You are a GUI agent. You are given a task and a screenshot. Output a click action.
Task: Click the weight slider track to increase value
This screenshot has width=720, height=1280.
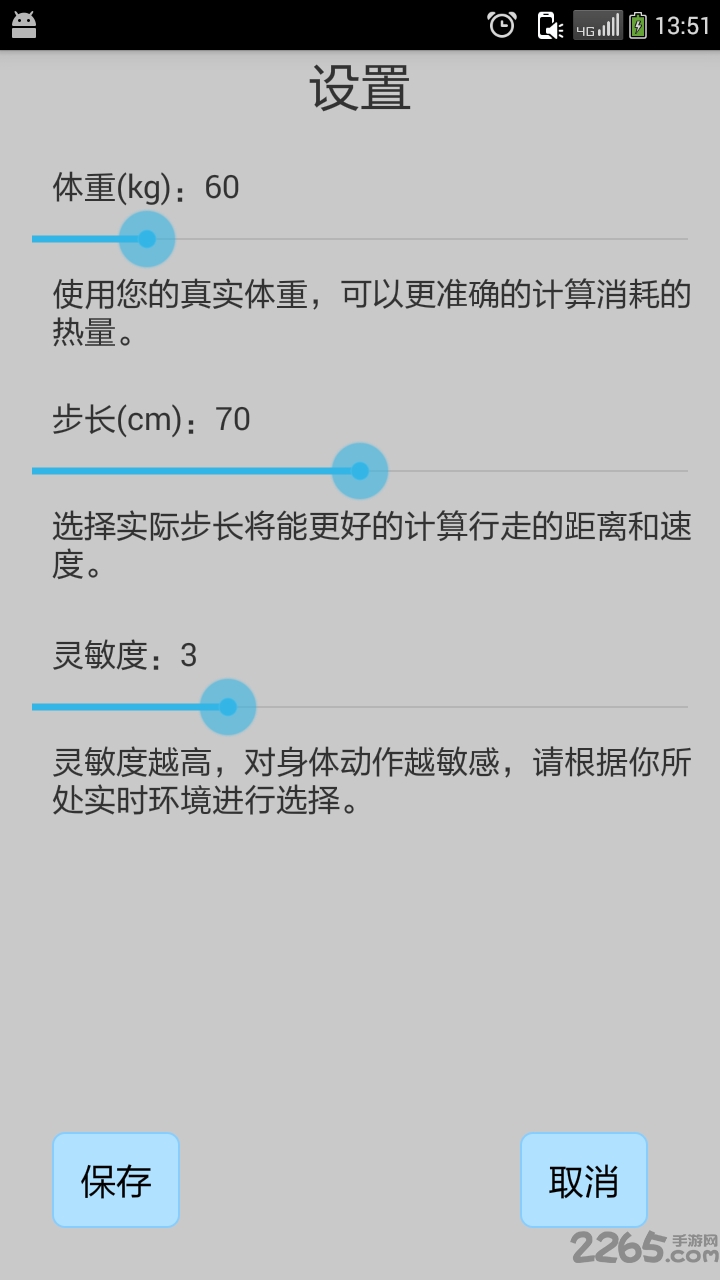[x=420, y=239]
